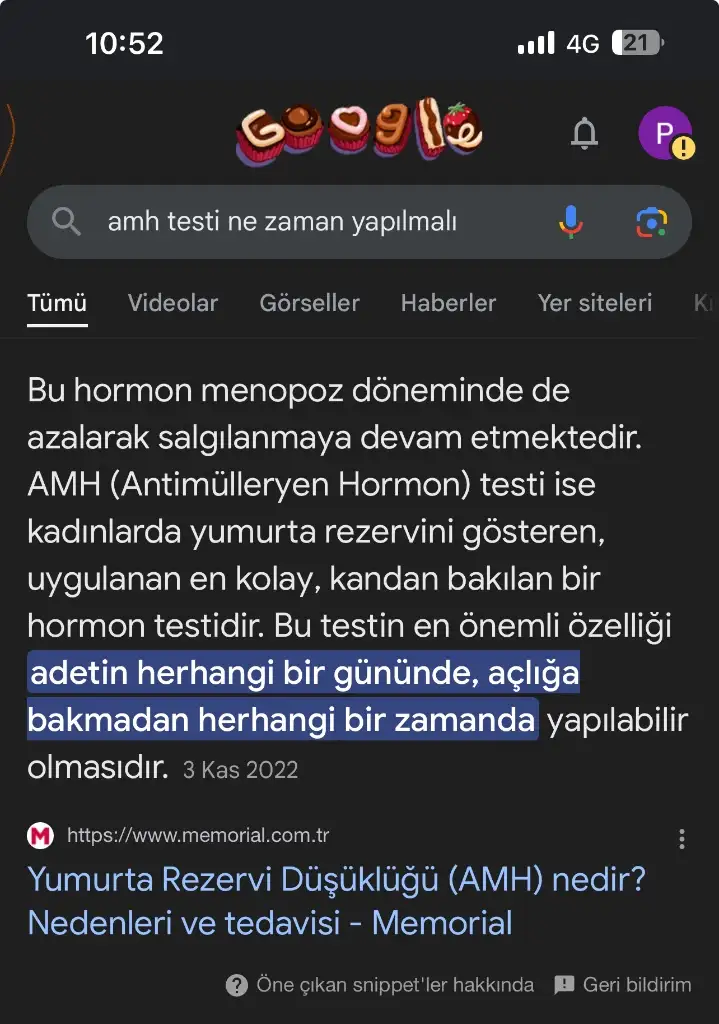Open Öne çıkan snippet'ler hakkında info
This screenshot has width=719, height=1024.
pyautogui.click(x=381, y=985)
